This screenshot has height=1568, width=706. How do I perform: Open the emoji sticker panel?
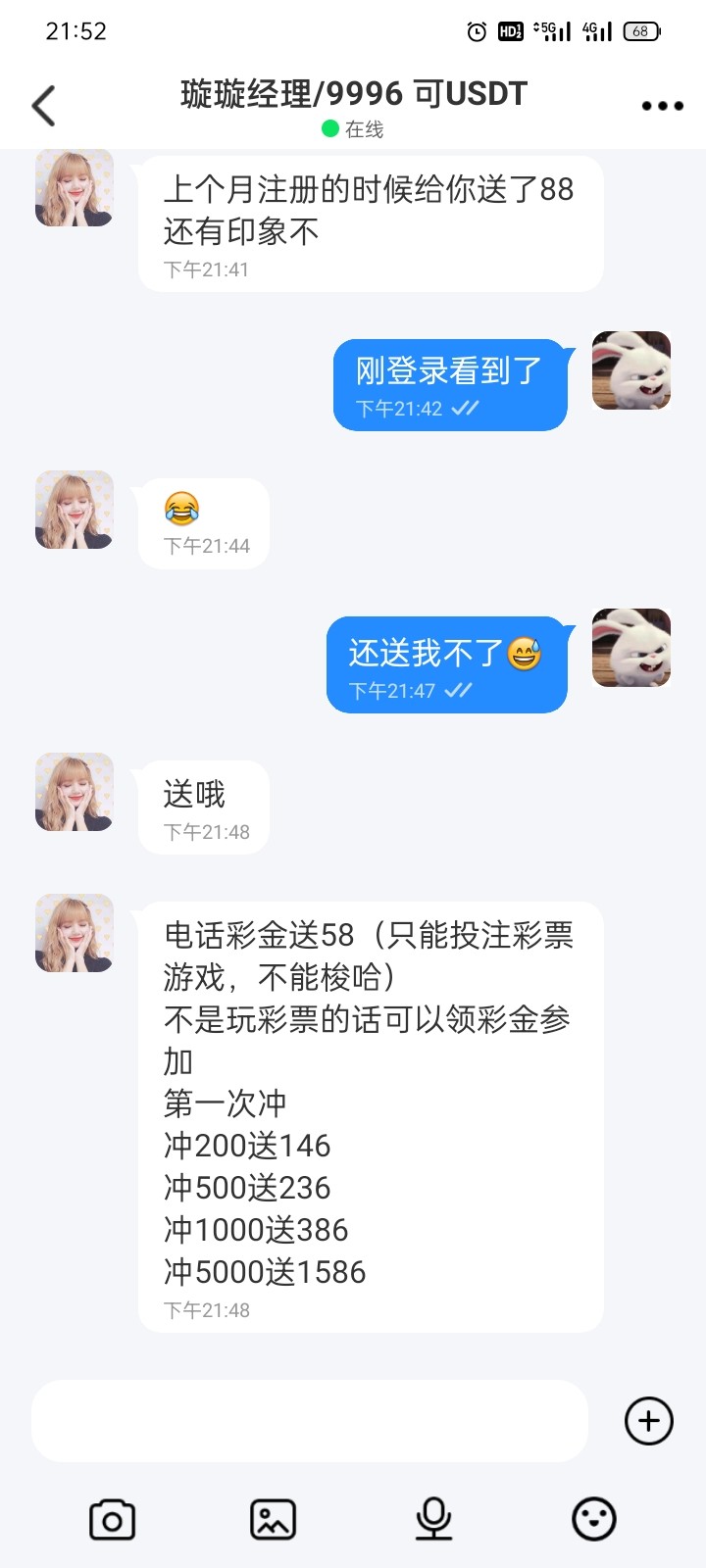(594, 1520)
